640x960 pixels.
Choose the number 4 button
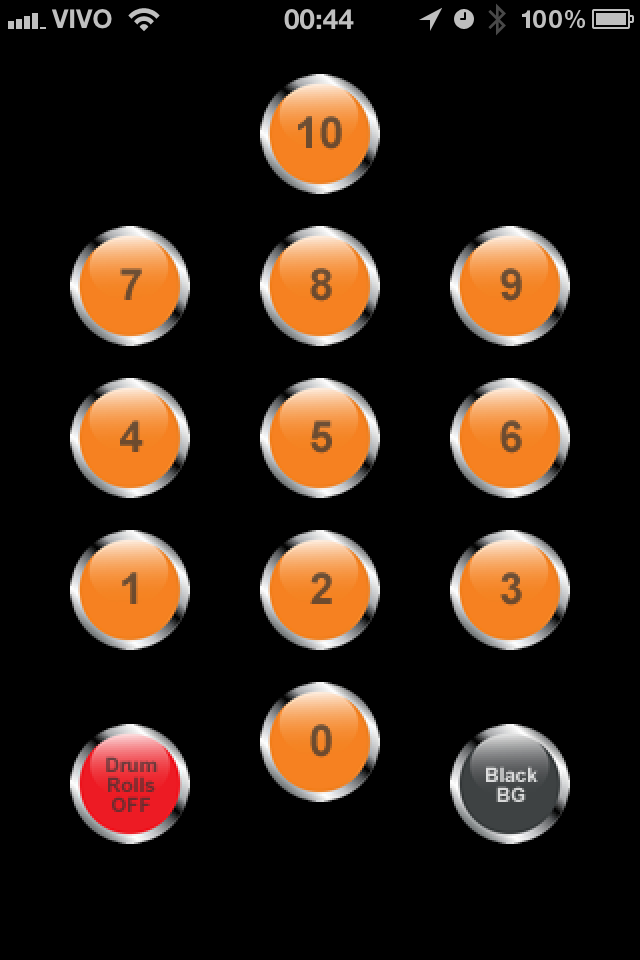click(130, 438)
